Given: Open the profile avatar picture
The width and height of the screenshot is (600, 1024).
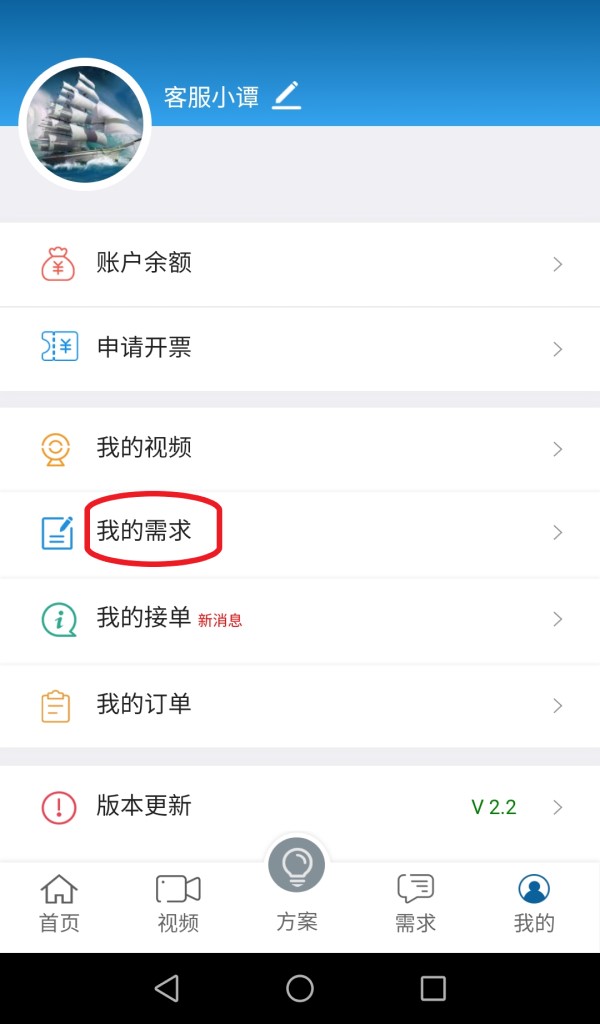Looking at the screenshot, I should (x=85, y=124).
